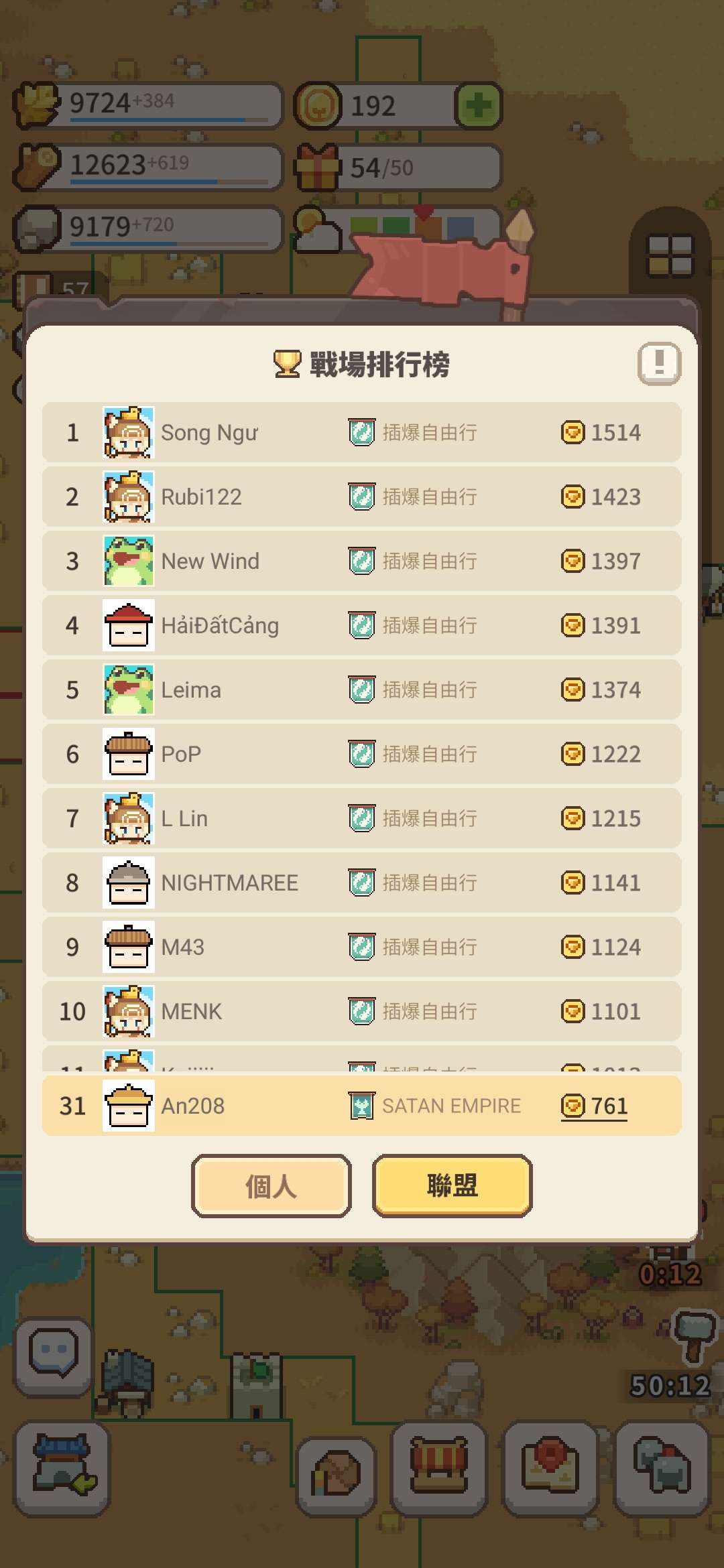
Task: Select HảiĐấtCảng in the leaderboard
Action: pos(361,625)
